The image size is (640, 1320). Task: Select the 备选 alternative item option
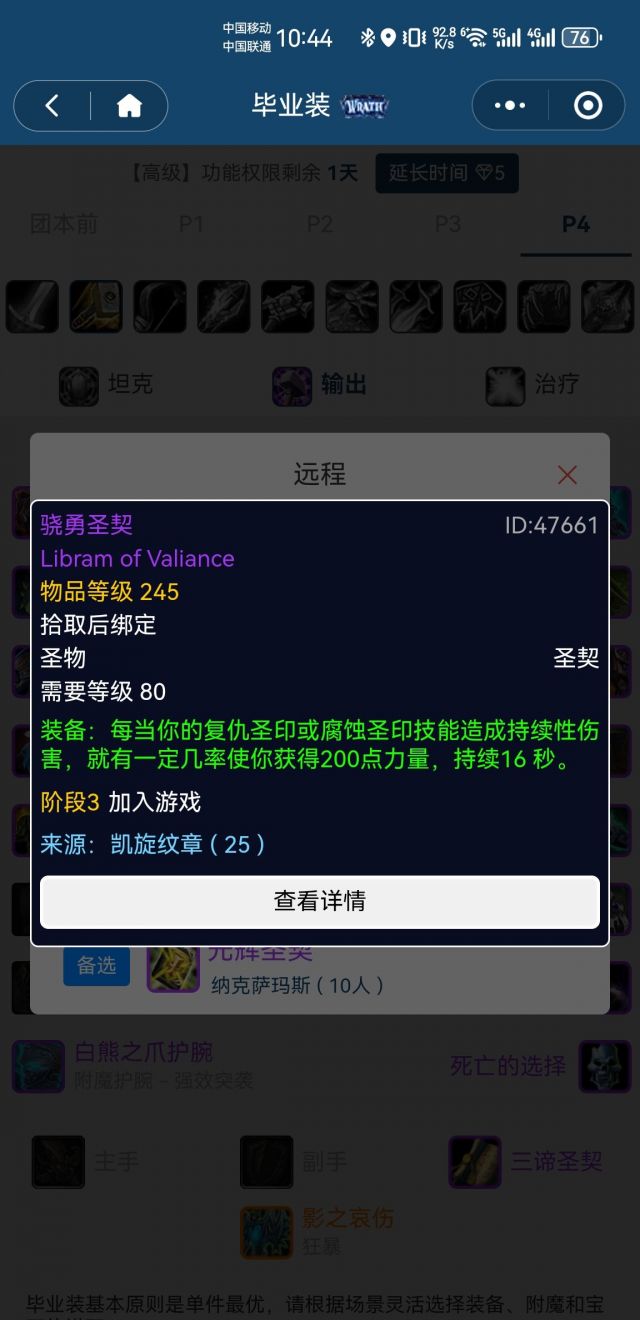point(97,965)
